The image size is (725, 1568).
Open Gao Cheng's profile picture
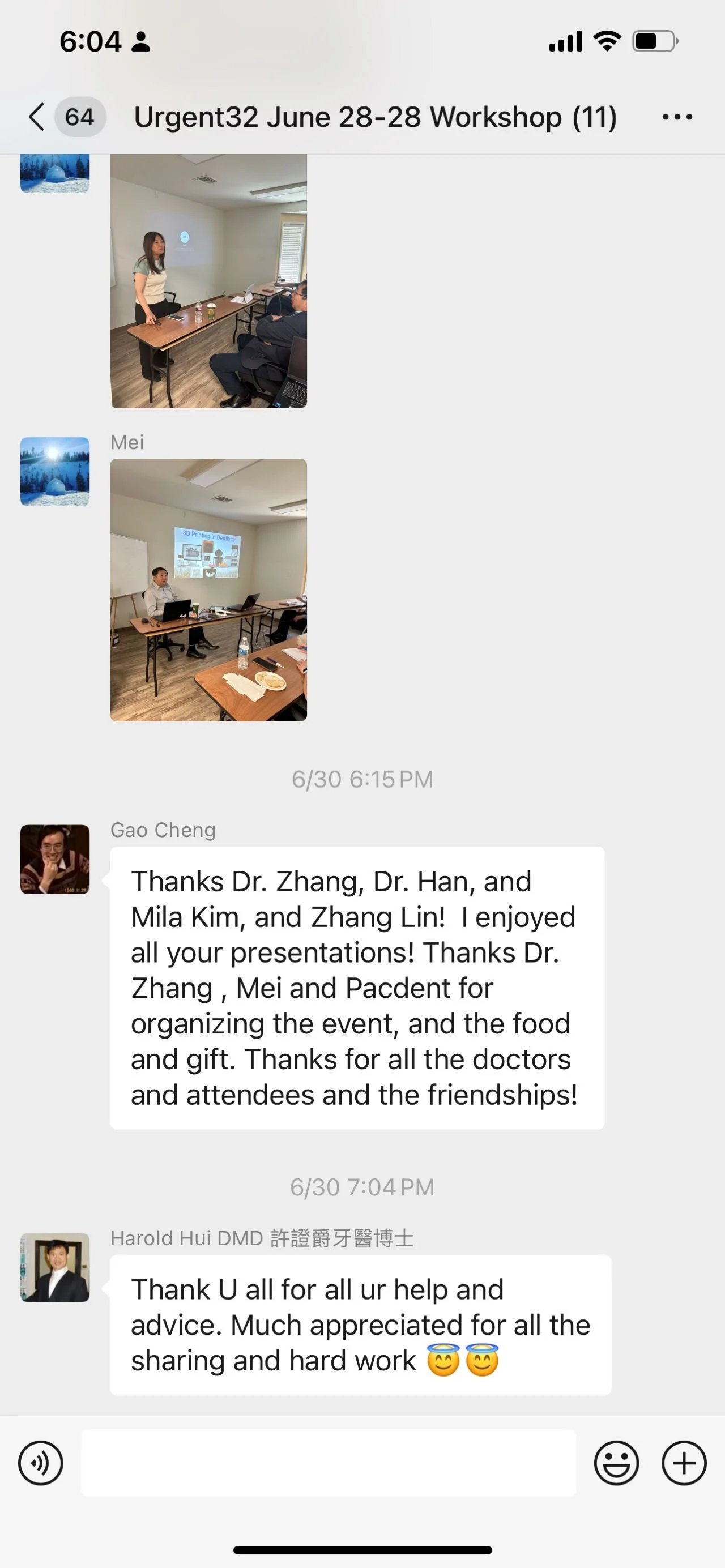[55, 859]
